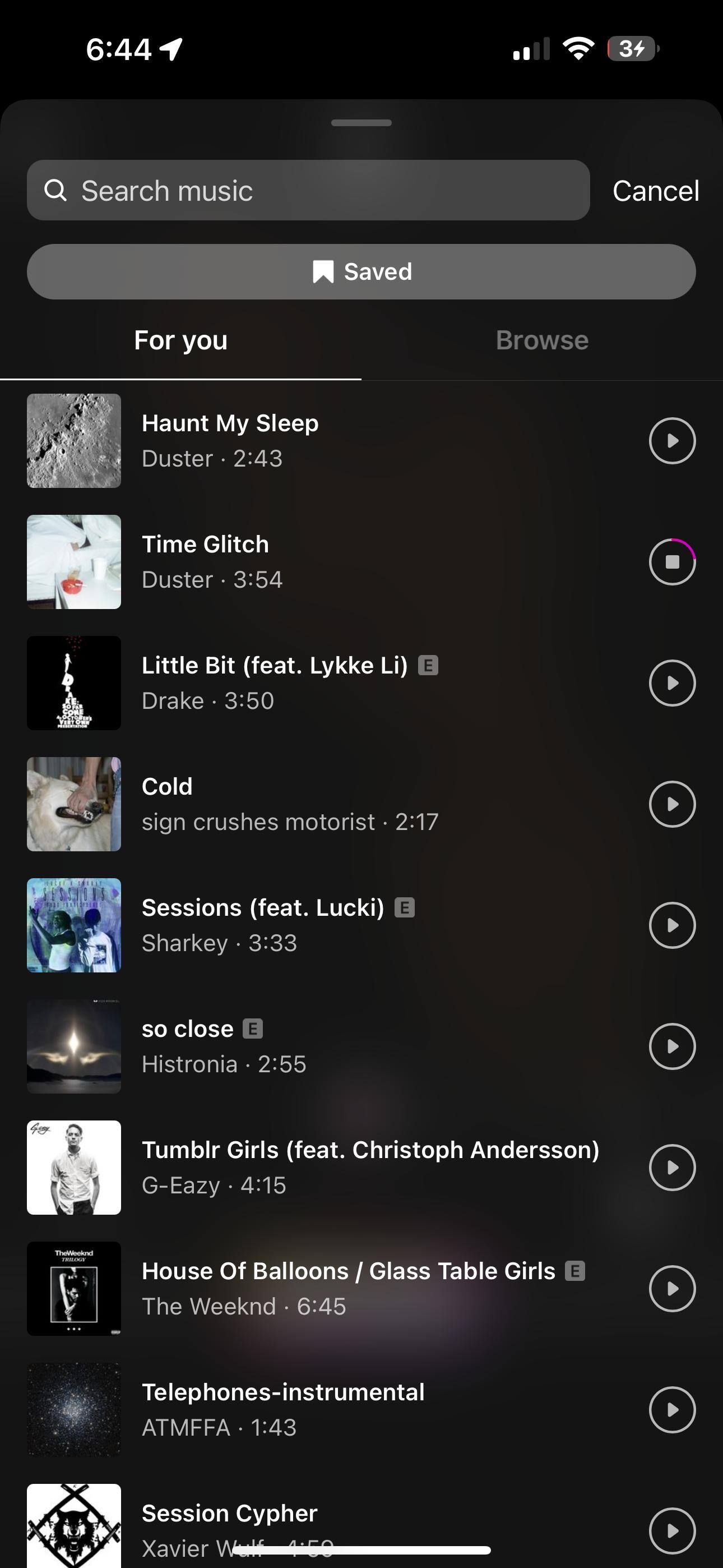Image resolution: width=723 pixels, height=1568 pixels.
Task: Select the For you tab
Action: [x=180, y=340]
